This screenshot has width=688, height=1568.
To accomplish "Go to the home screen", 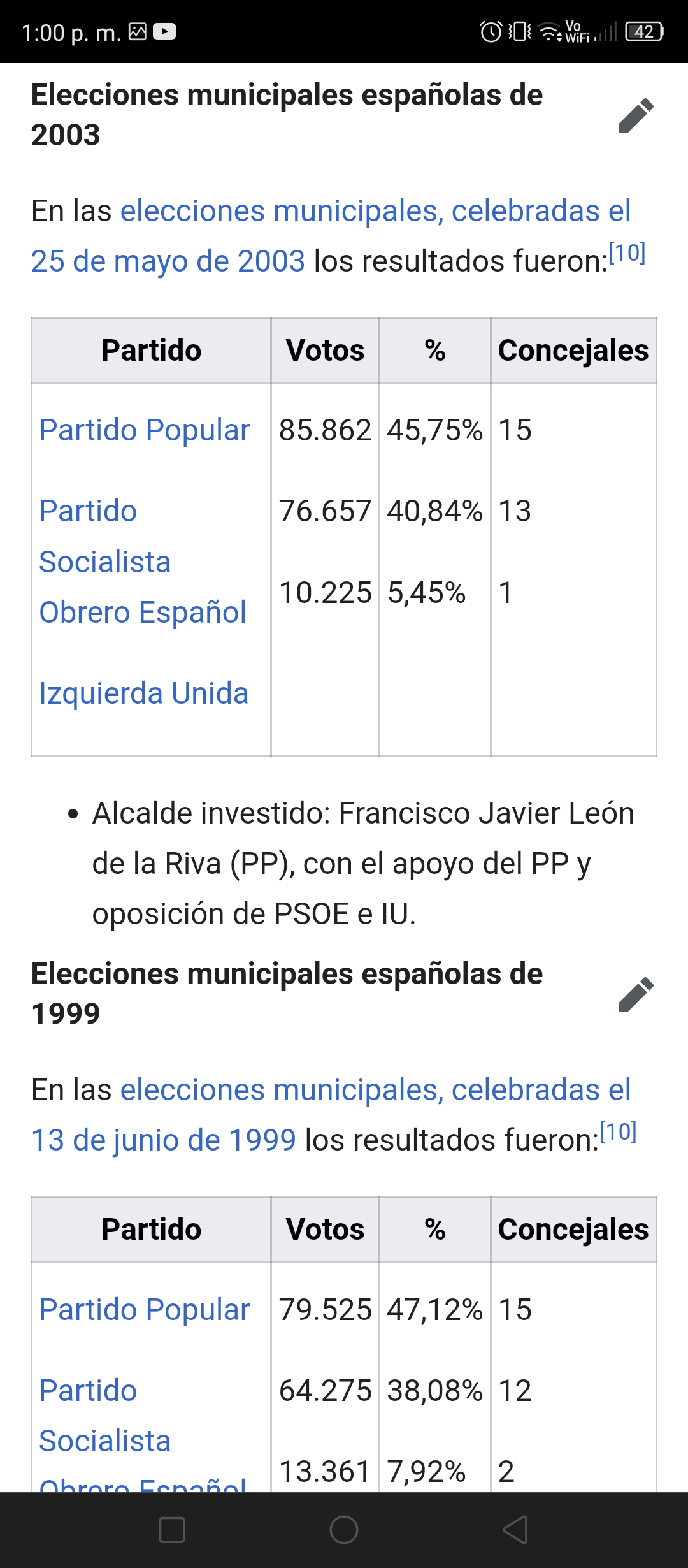I will coord(344,1529).
